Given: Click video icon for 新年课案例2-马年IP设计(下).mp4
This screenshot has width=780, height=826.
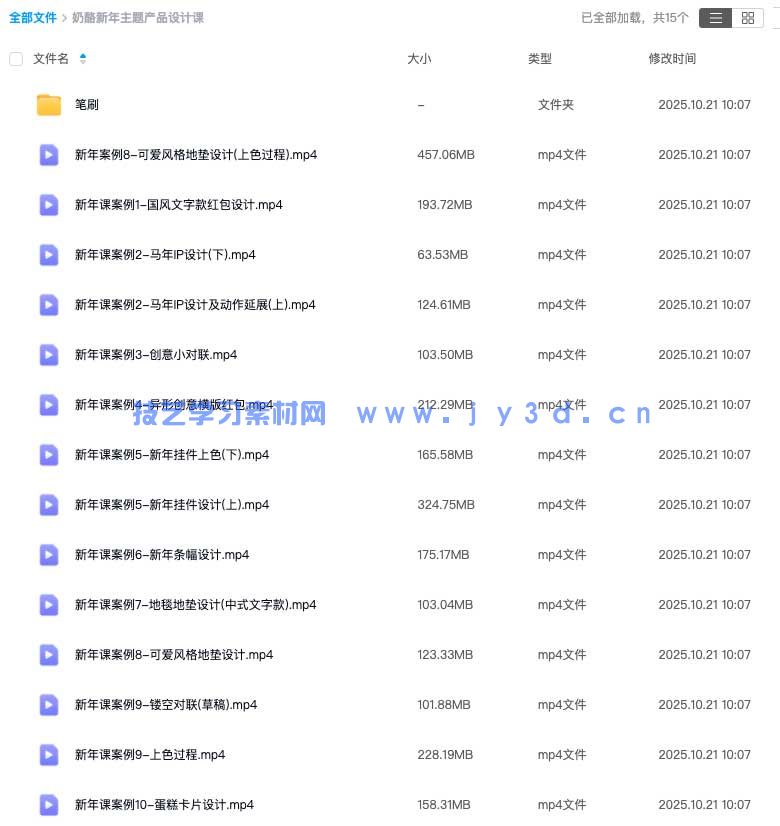Looking at the screenshot, I should 49,254.
